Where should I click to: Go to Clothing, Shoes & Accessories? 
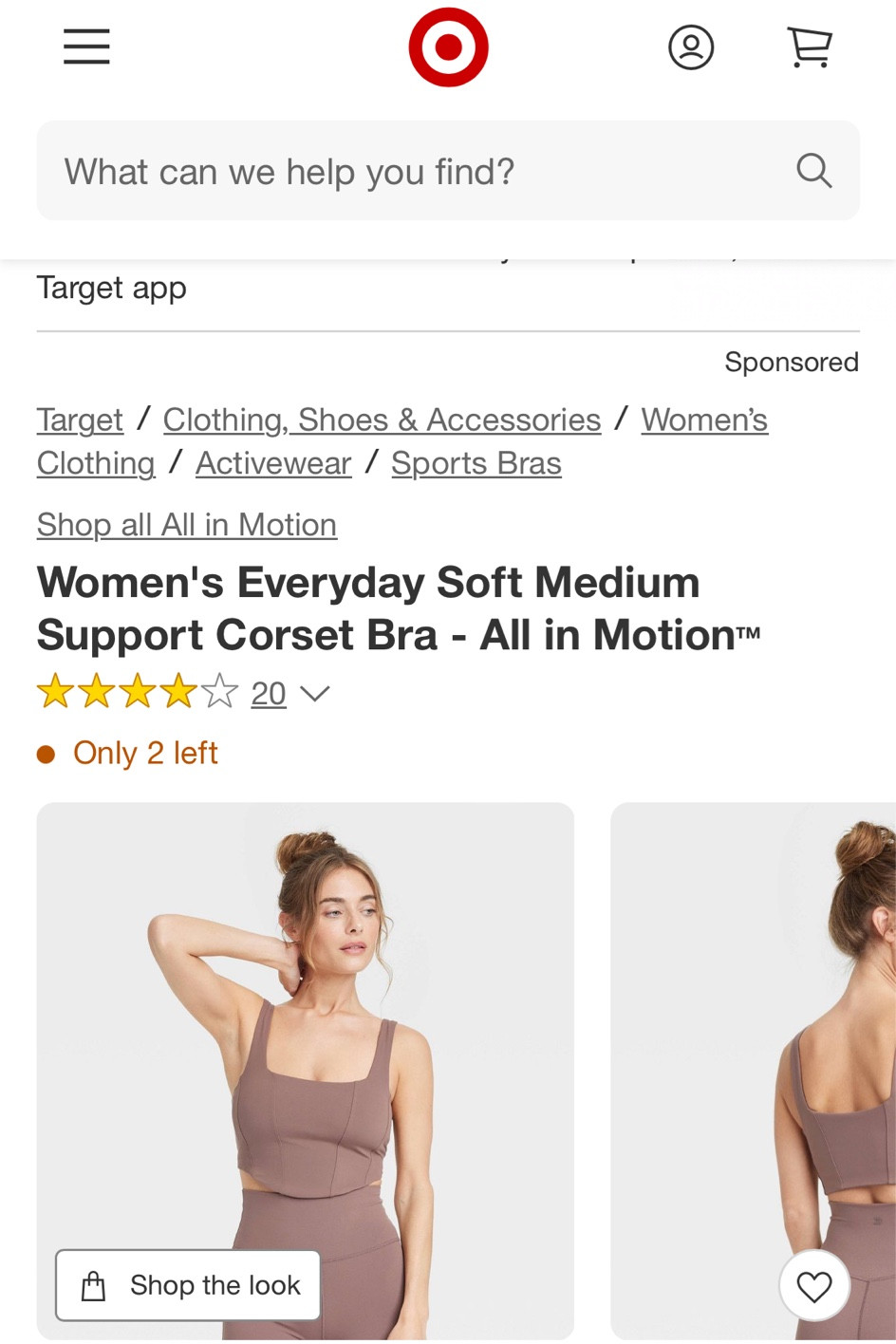(382, 420)
